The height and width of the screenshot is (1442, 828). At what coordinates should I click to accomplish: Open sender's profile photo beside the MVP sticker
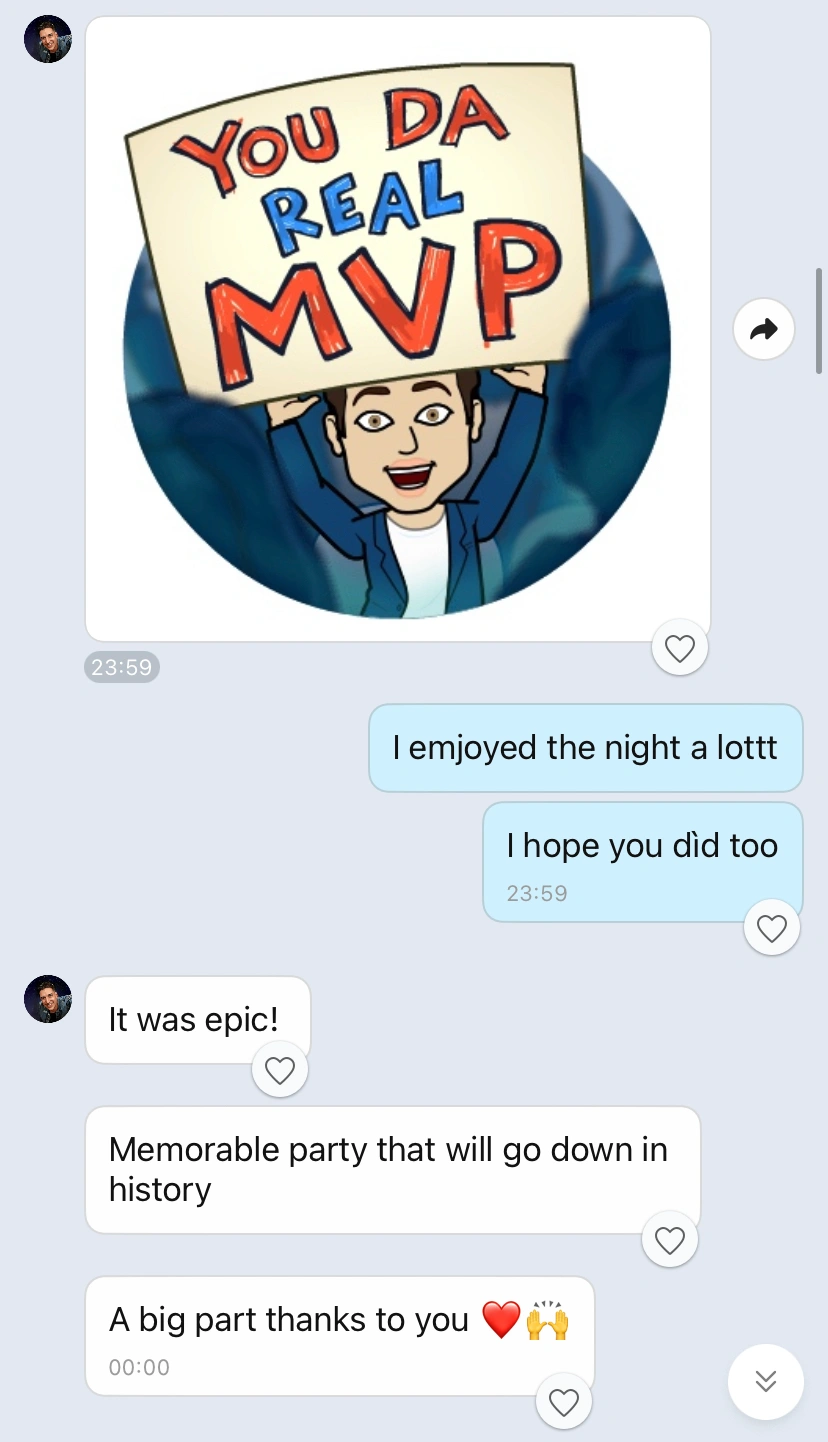pyautogui.click(x=48, y=40)
